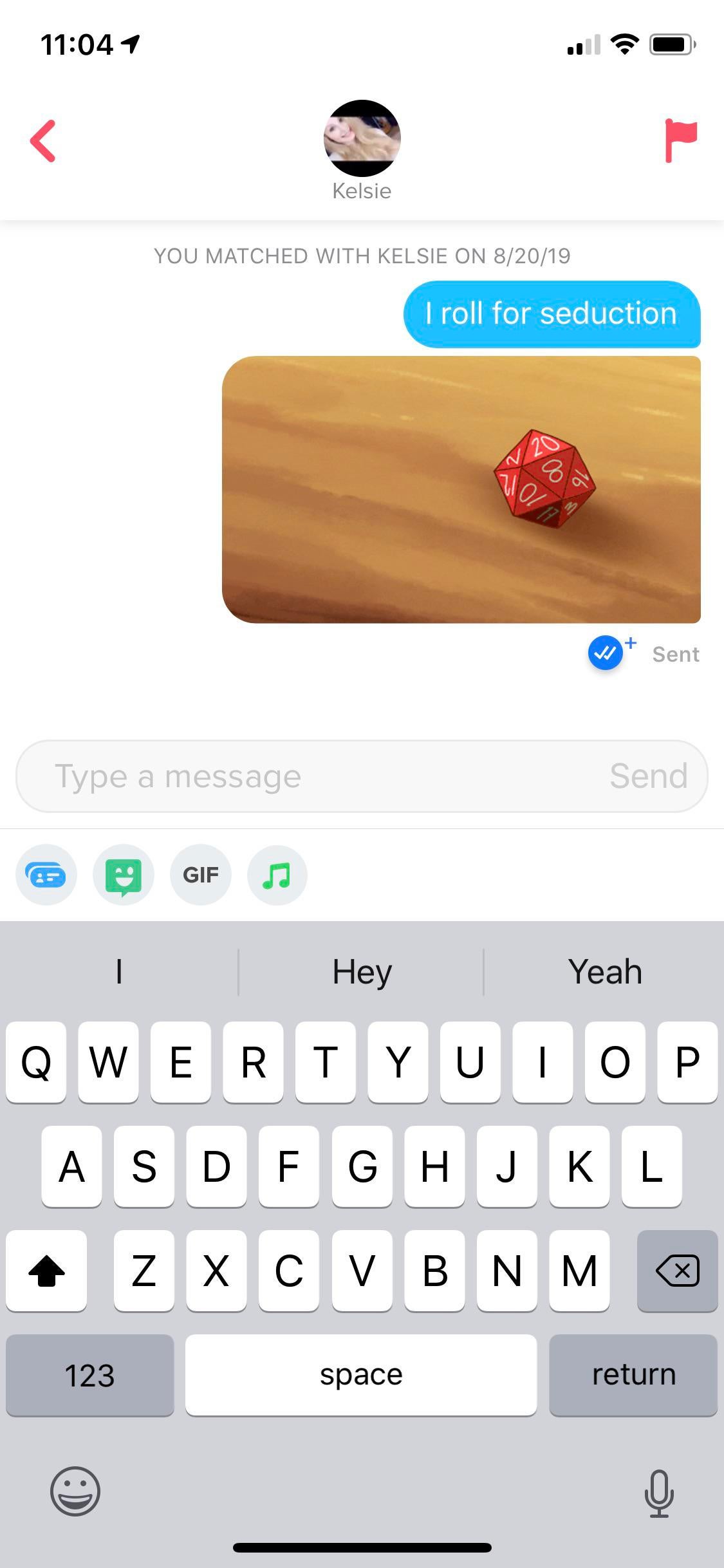The width and height of the screenshot is (724, 1568).
Task: Tap the read receipts double-check icon
Action: point(606,653)
